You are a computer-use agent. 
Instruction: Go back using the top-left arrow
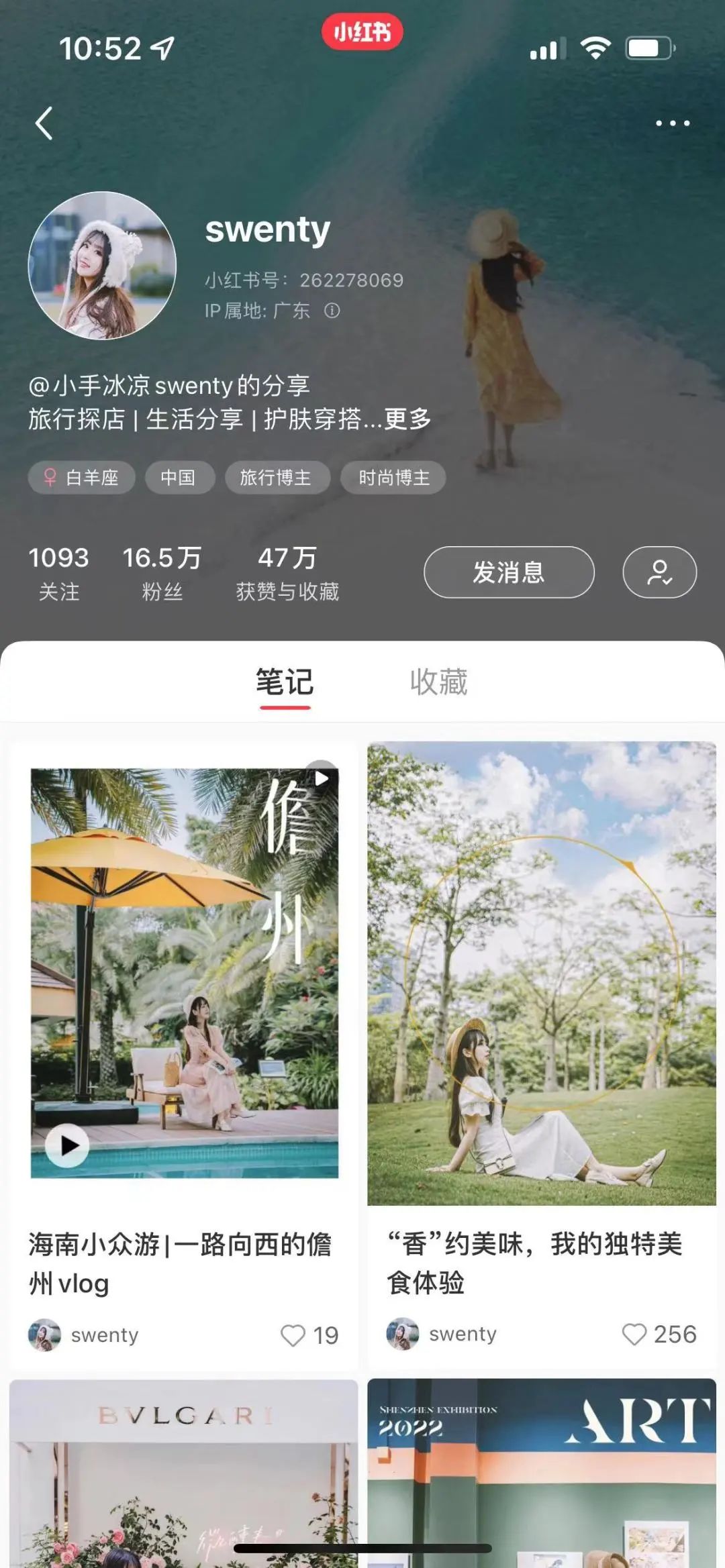(44, 123)
